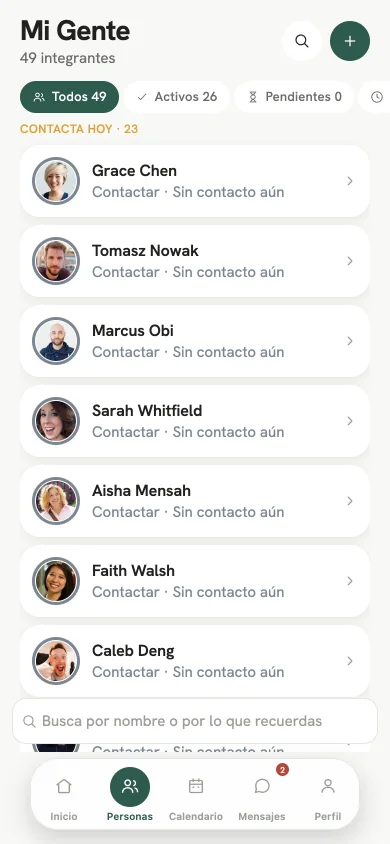This screenshot has height=844, width=390.
Task: View Marcus Obi's details
Action: (x=195, y=341)
